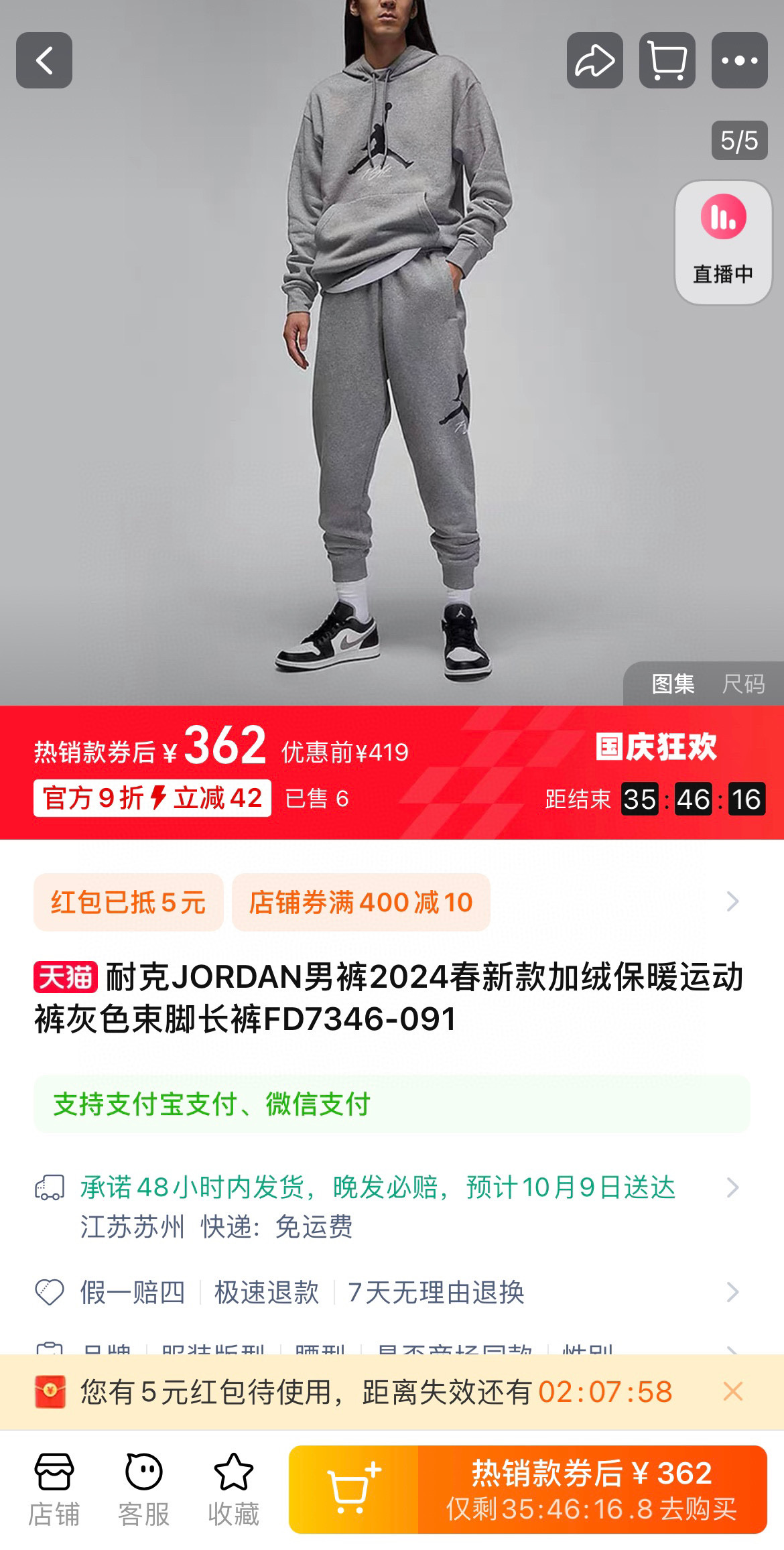Tap the 红包已抵5元 coupon chip
The width and height of the screenshot is (784, 1550).
tap(128, 902)
